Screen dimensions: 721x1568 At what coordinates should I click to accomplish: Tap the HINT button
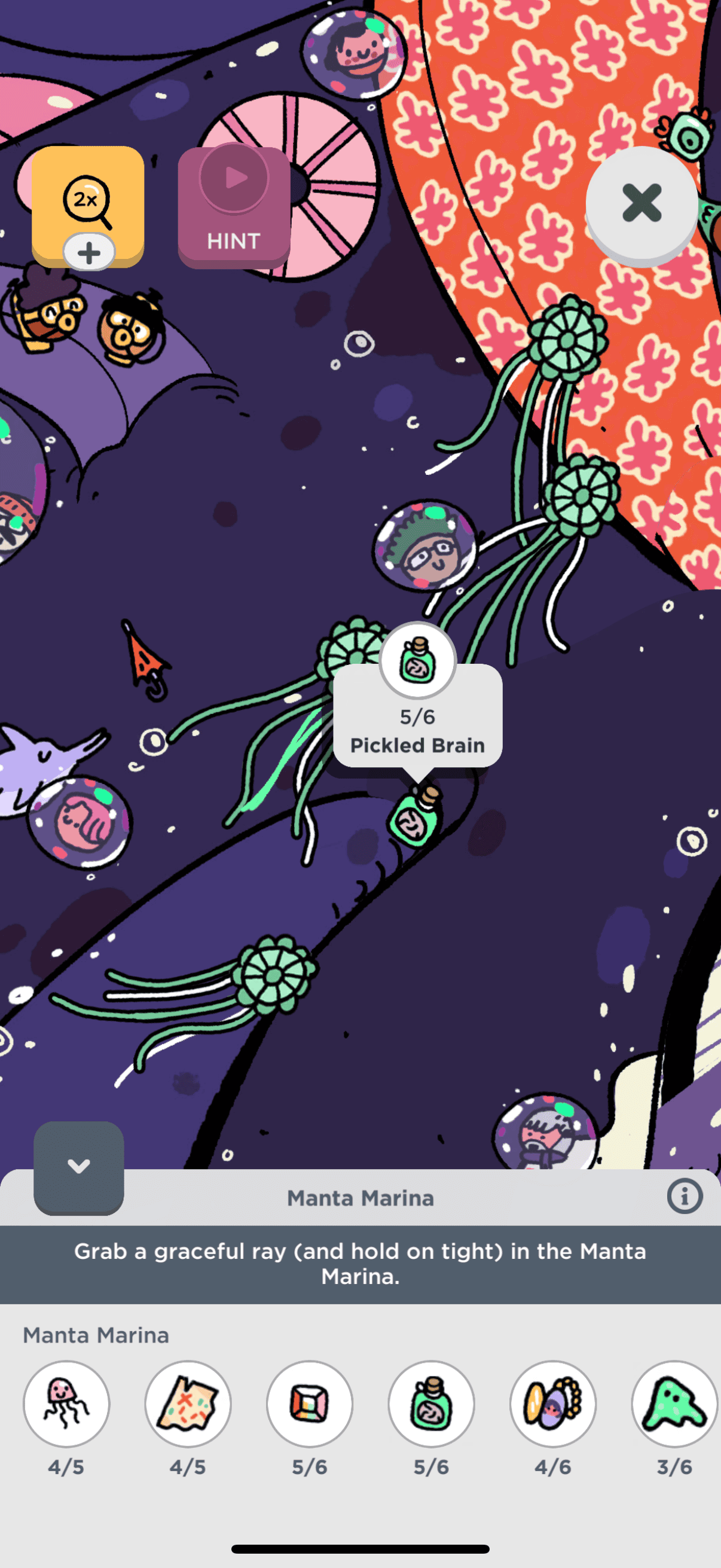[x=234, y=207]
